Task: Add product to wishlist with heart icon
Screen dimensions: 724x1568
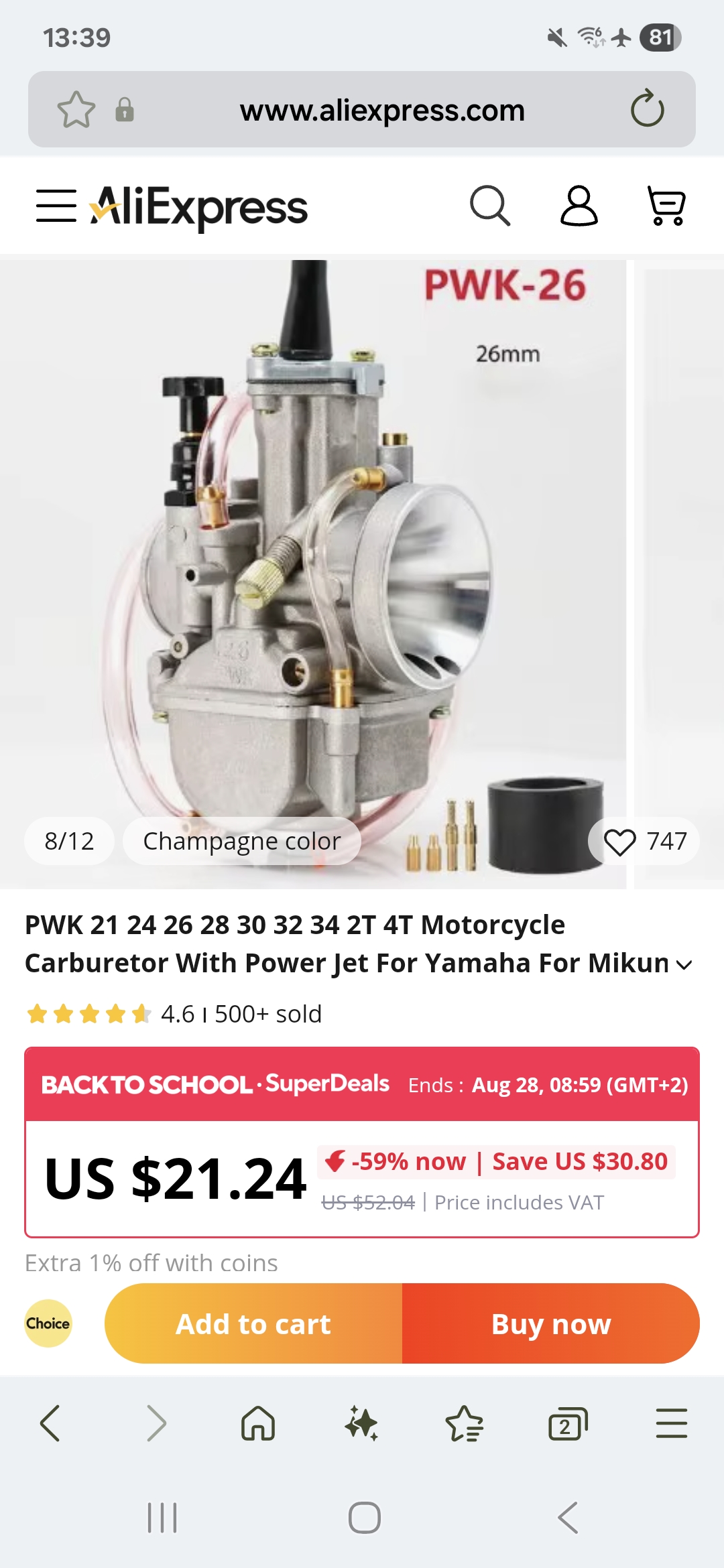Action: click(x=620, y=842)
